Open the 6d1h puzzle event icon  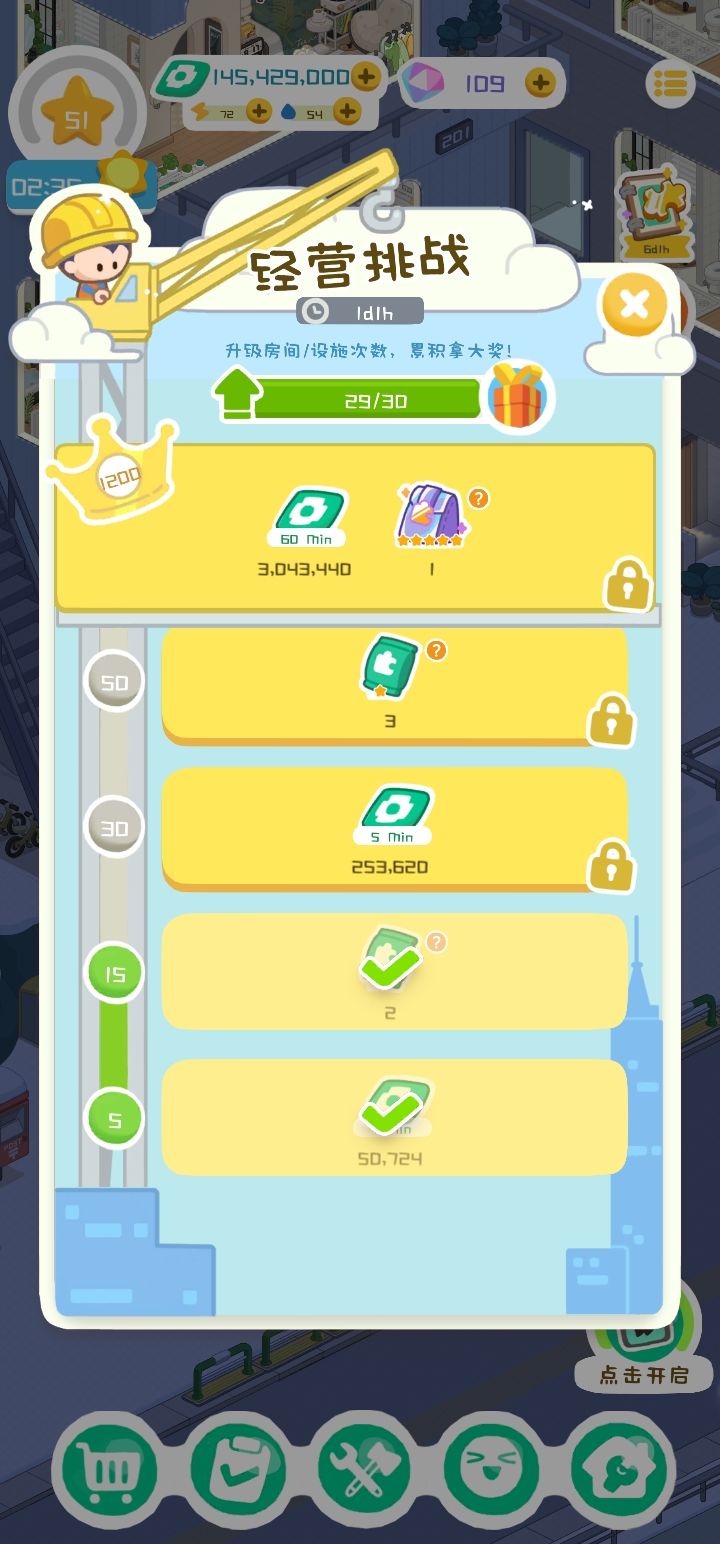pos(656,212)
